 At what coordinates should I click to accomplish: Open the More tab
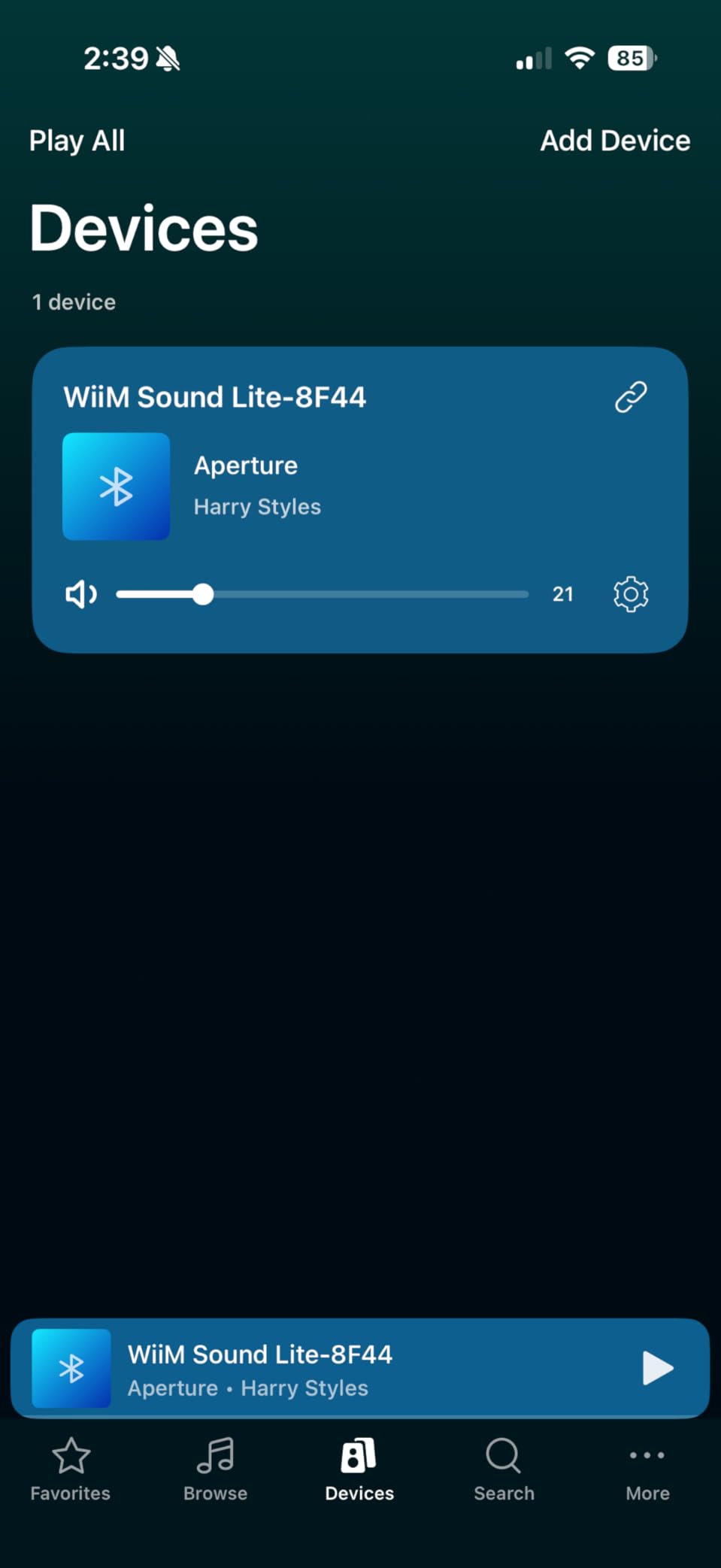[x=647, y=1469]
